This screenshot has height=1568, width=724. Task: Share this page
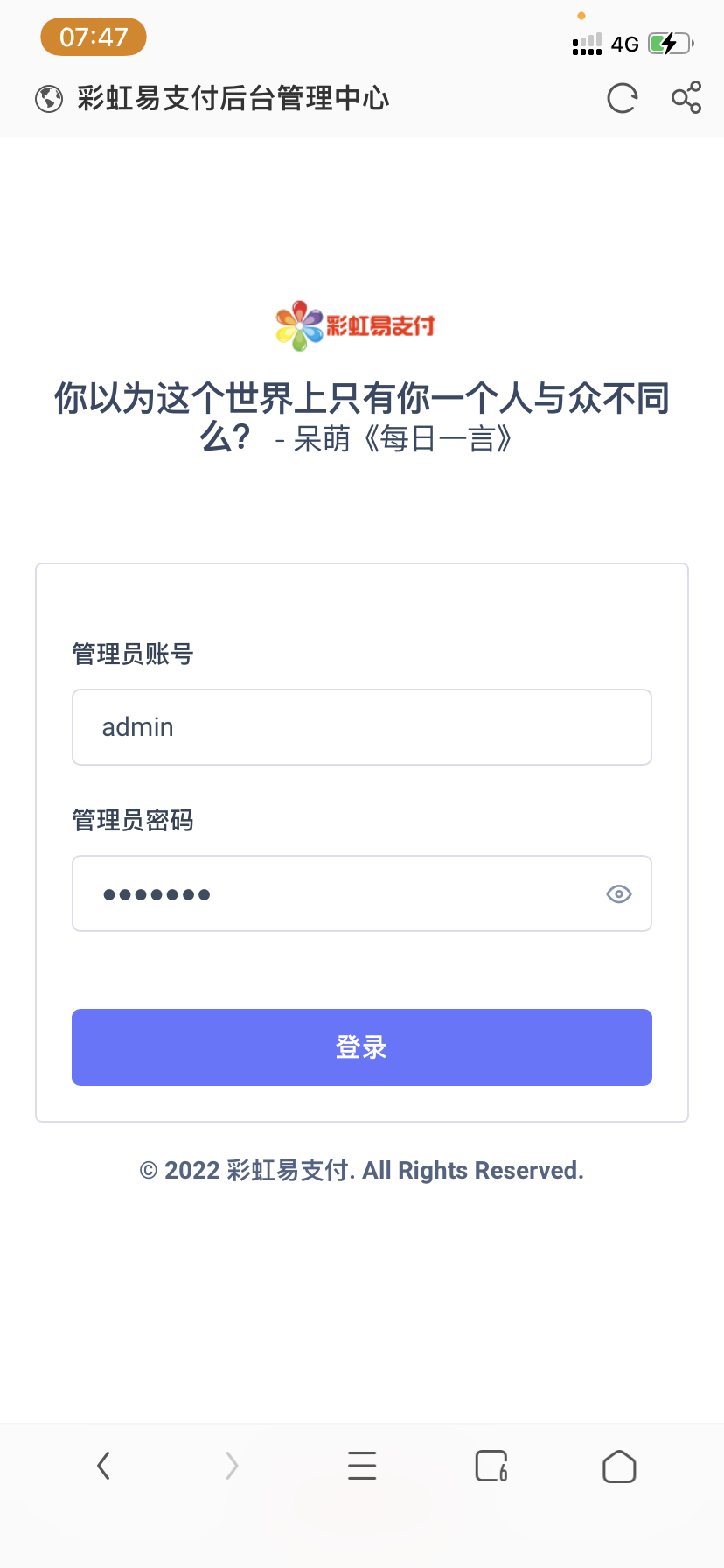[686, 98]
